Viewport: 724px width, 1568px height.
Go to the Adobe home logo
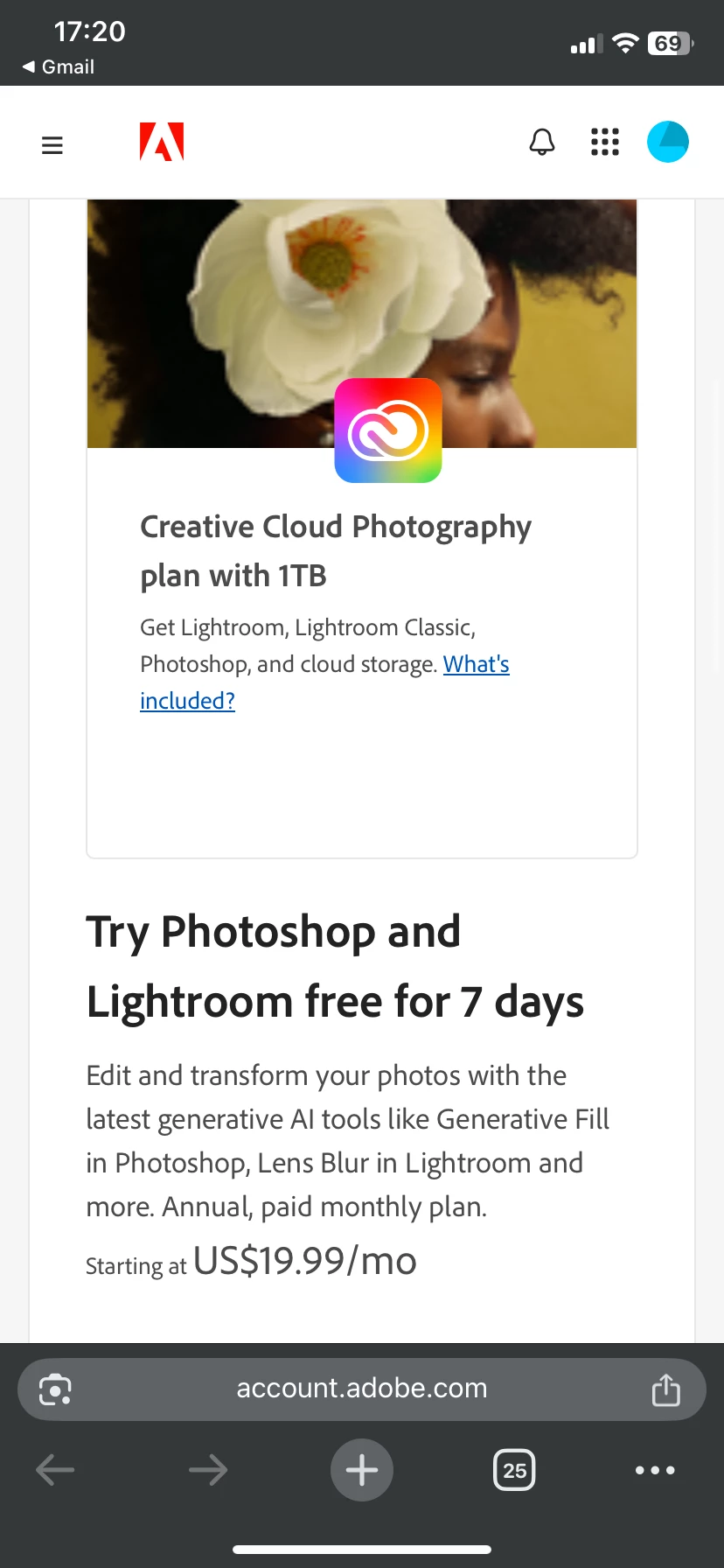162,142
